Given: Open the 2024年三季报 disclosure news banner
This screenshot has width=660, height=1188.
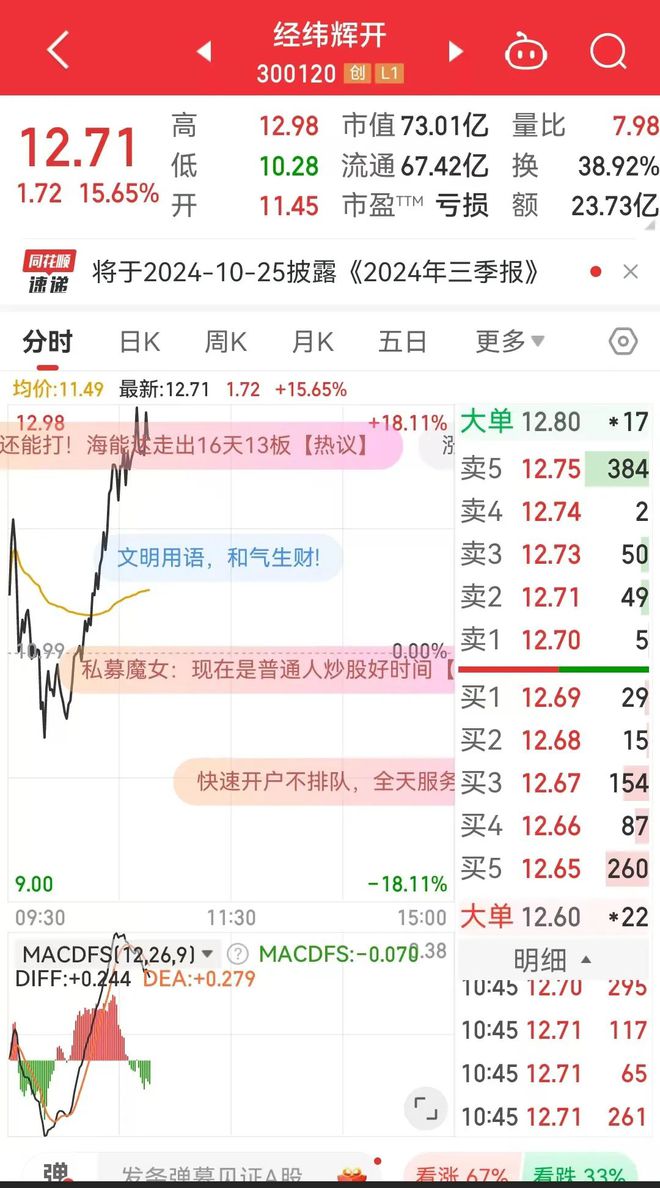Looking at the screenshot, I should coord(315,272).
